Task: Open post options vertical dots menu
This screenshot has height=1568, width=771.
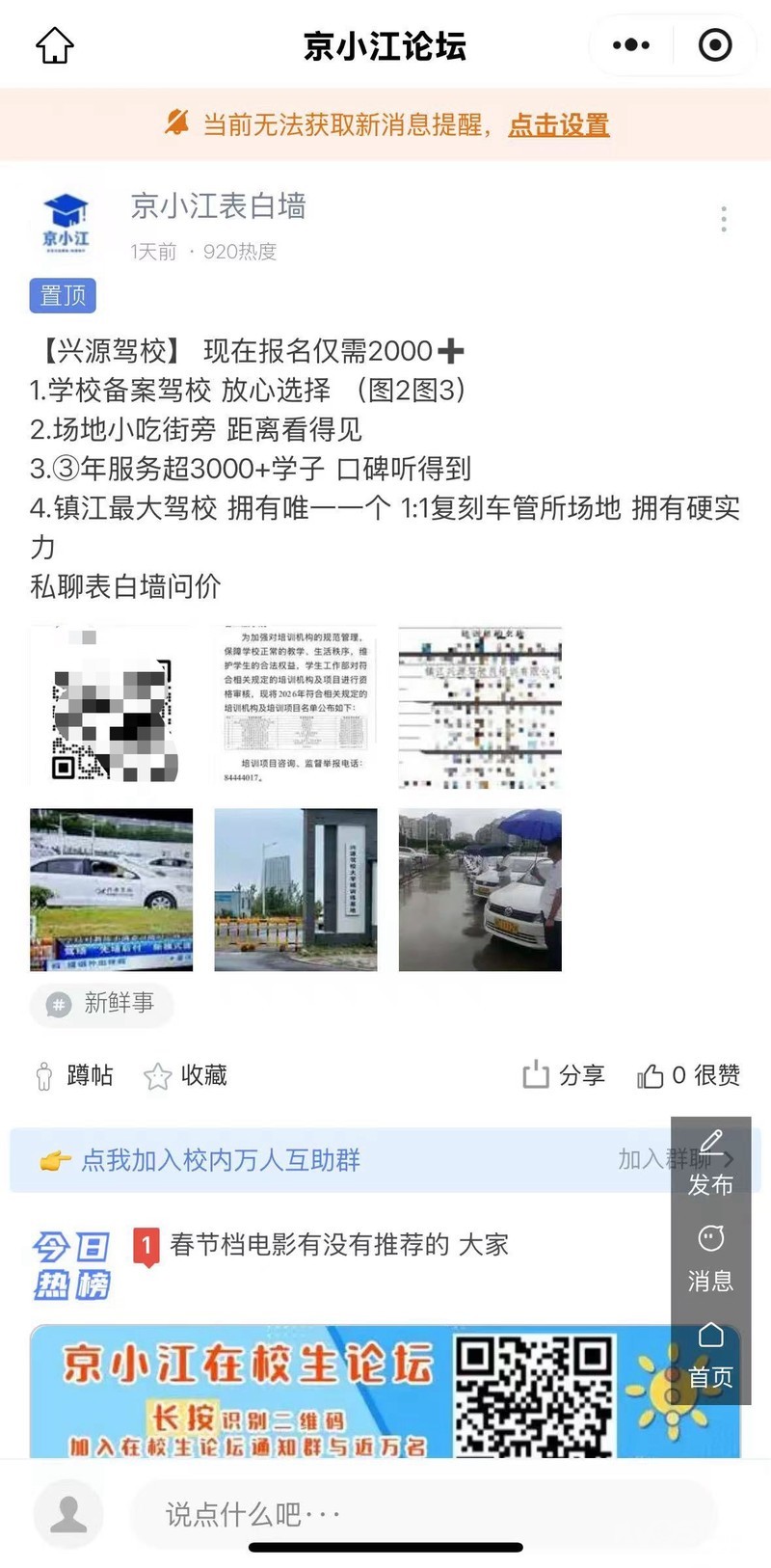Action: point(723,219)
